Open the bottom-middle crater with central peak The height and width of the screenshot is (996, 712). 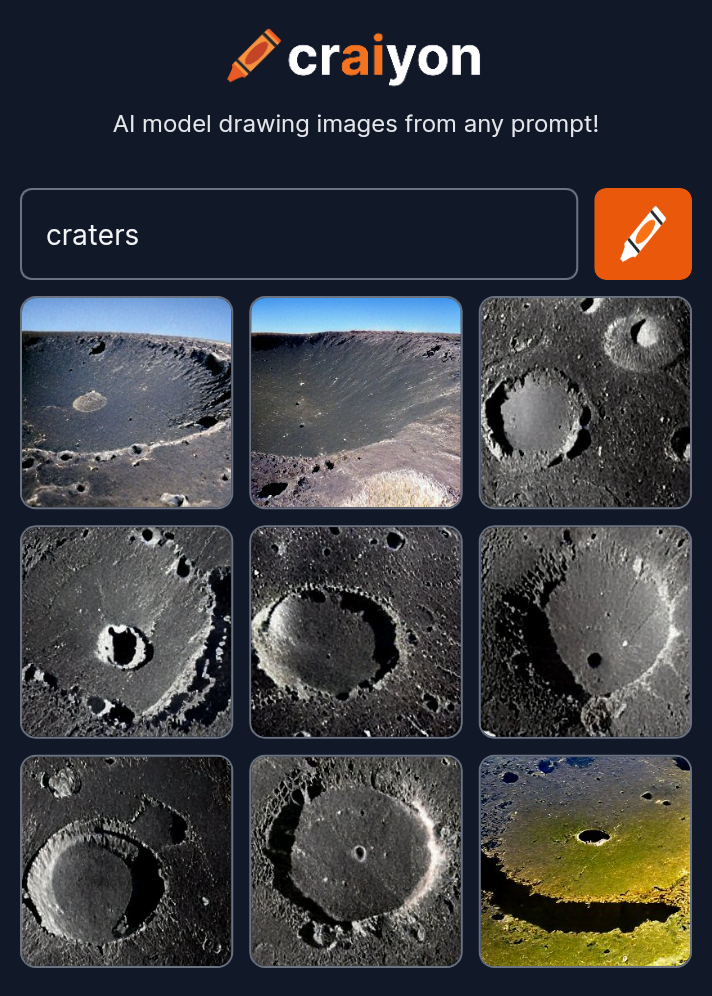pyautogui.click(x=356, y=861)
